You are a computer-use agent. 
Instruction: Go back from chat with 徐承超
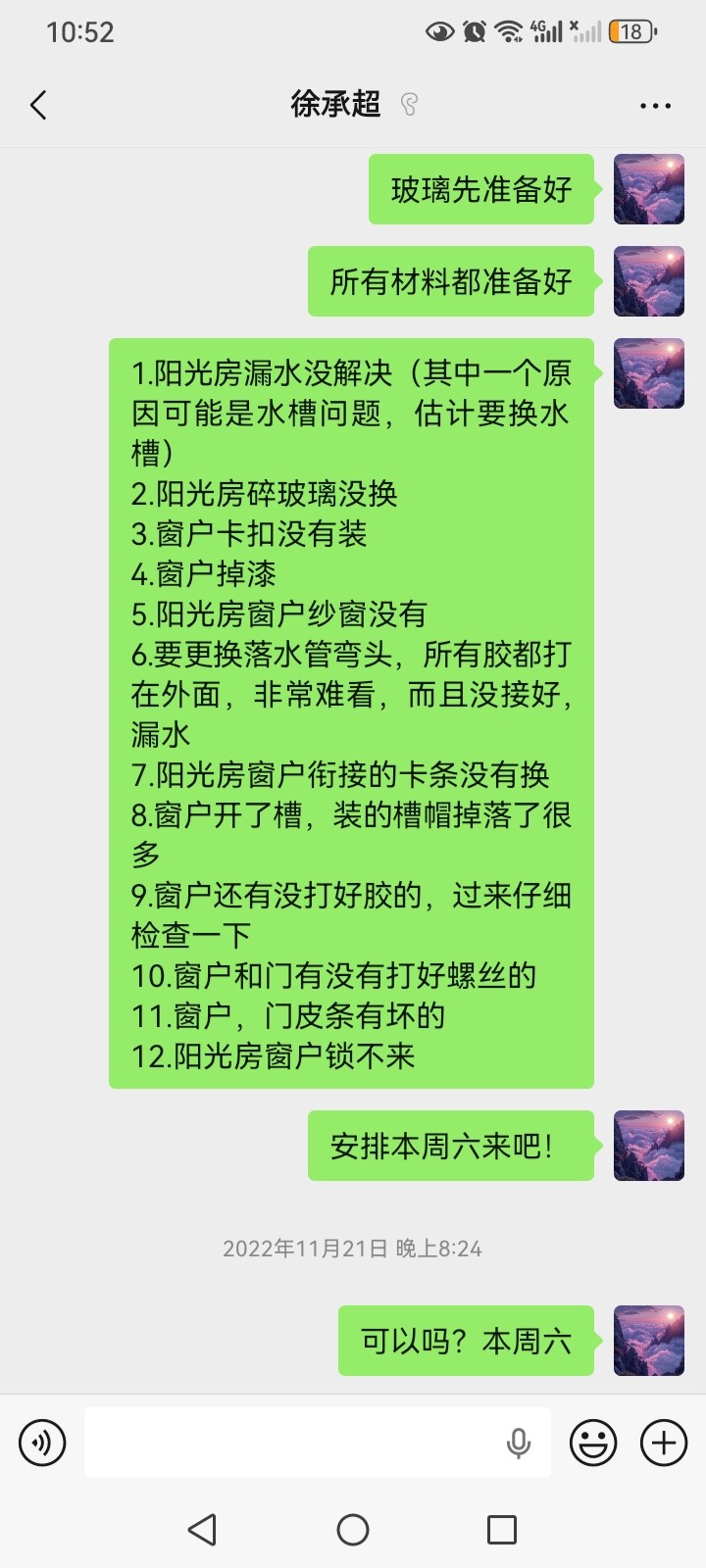[x=39, y=105]
